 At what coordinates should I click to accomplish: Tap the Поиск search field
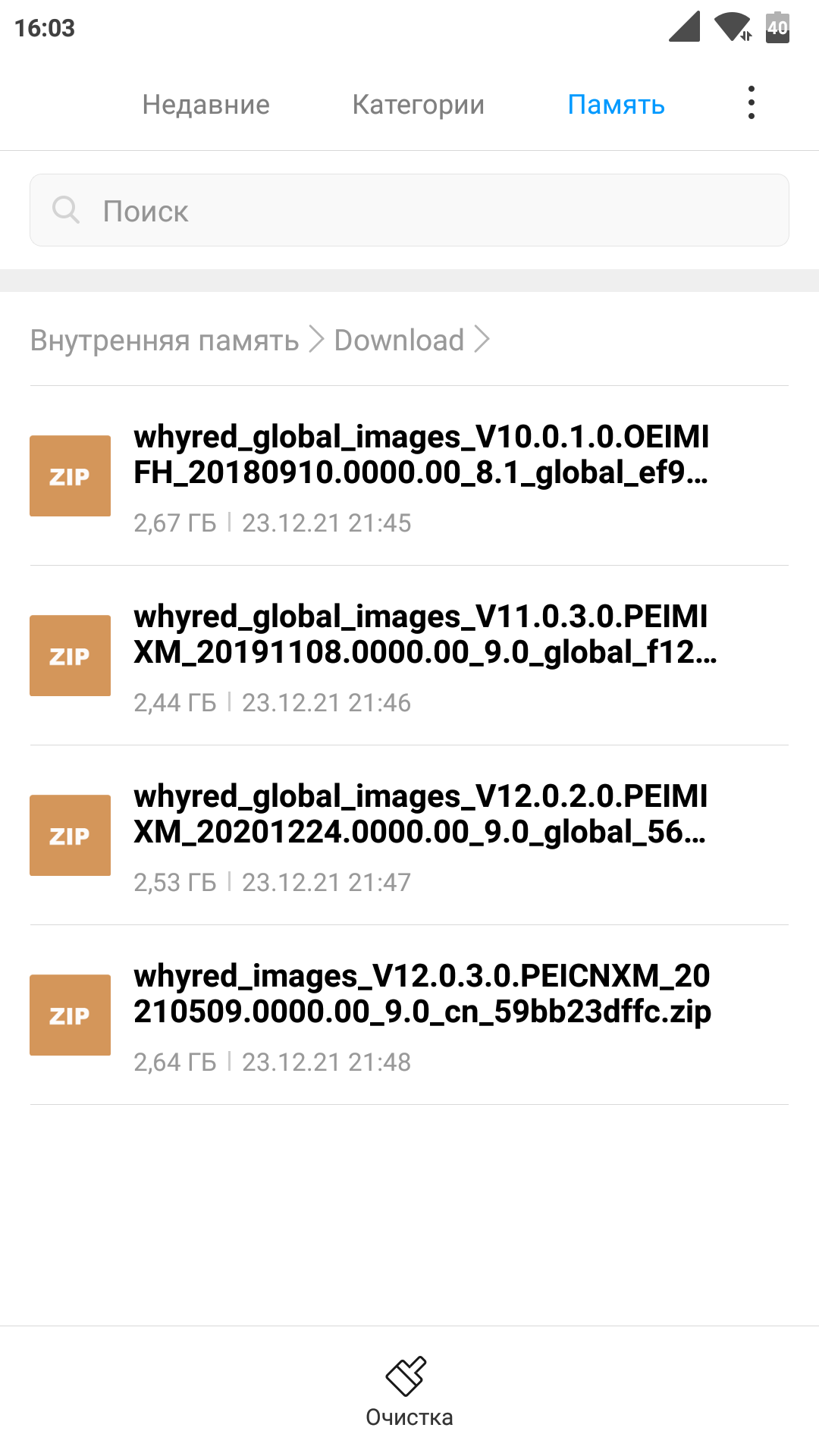coord(409,210)
